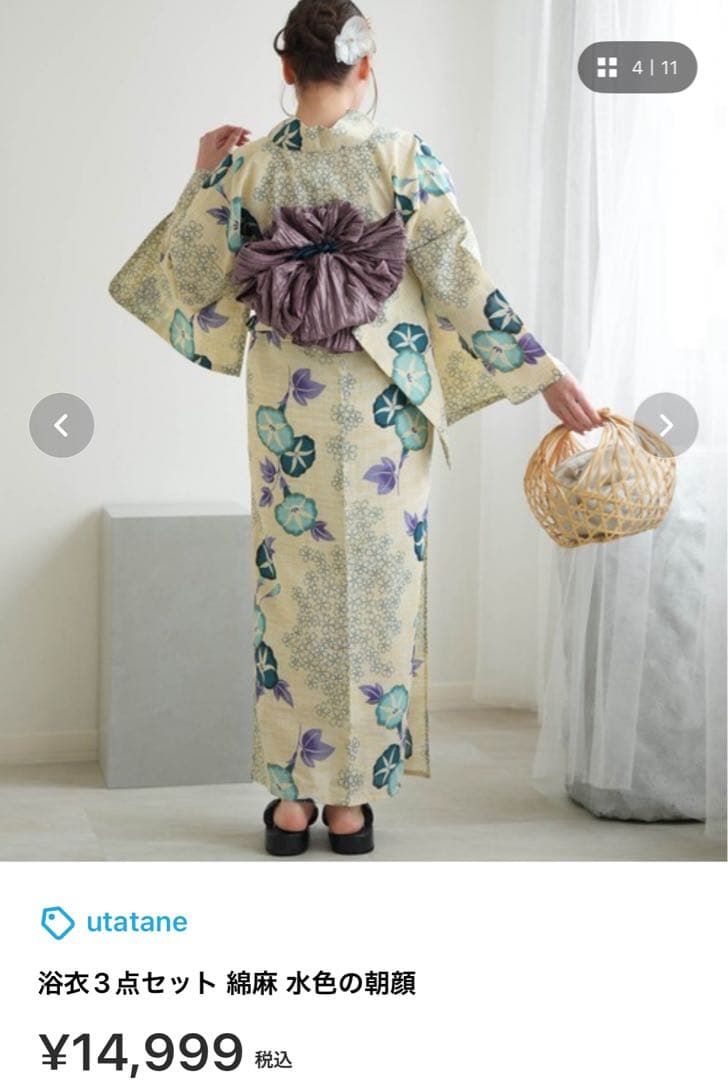Go to the previous product photo
Screen dimensions: 728x1080
pyautogui.click(x=61, y=425)
